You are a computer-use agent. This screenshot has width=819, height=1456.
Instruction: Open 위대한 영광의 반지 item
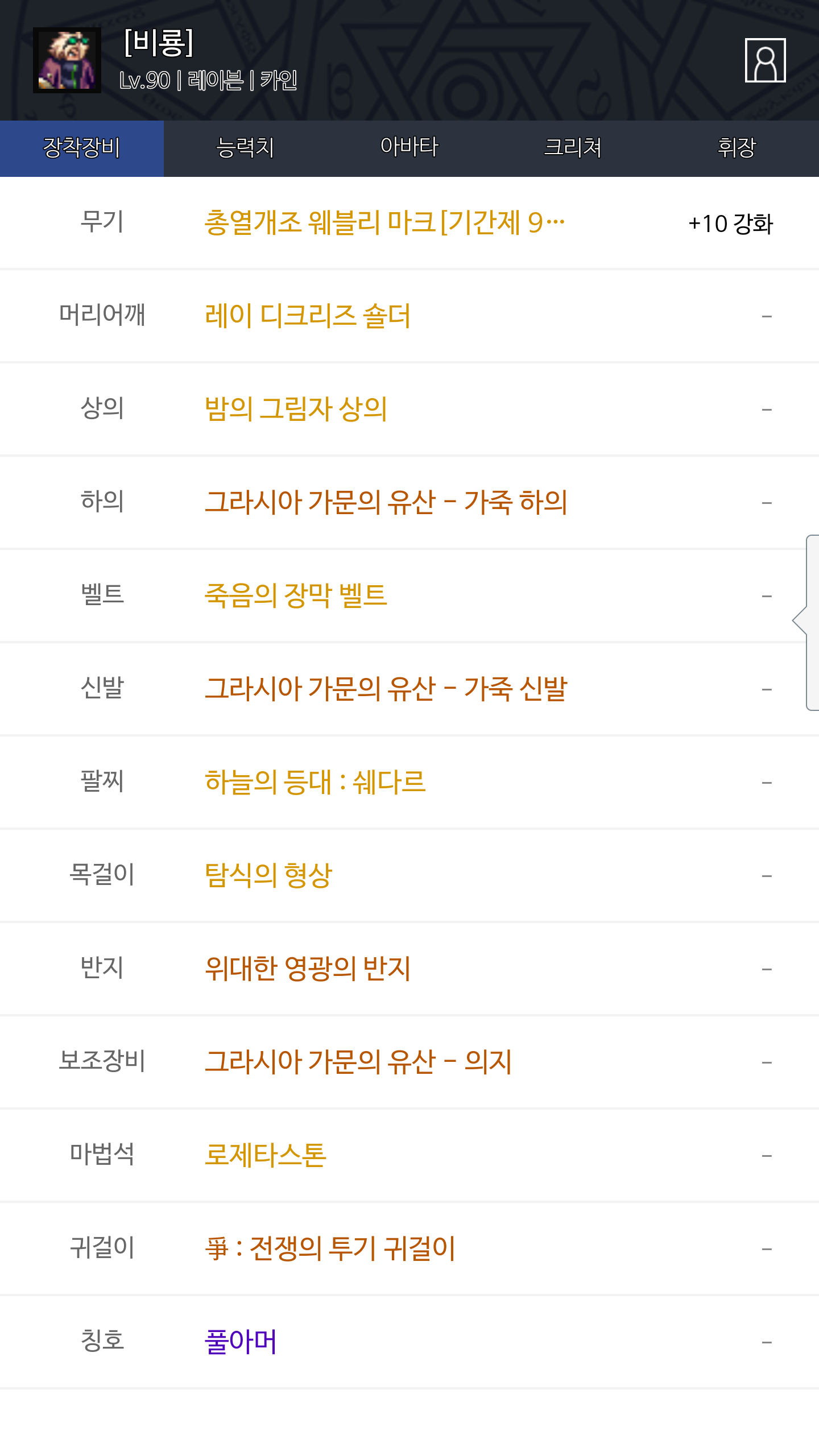point(308,969)
